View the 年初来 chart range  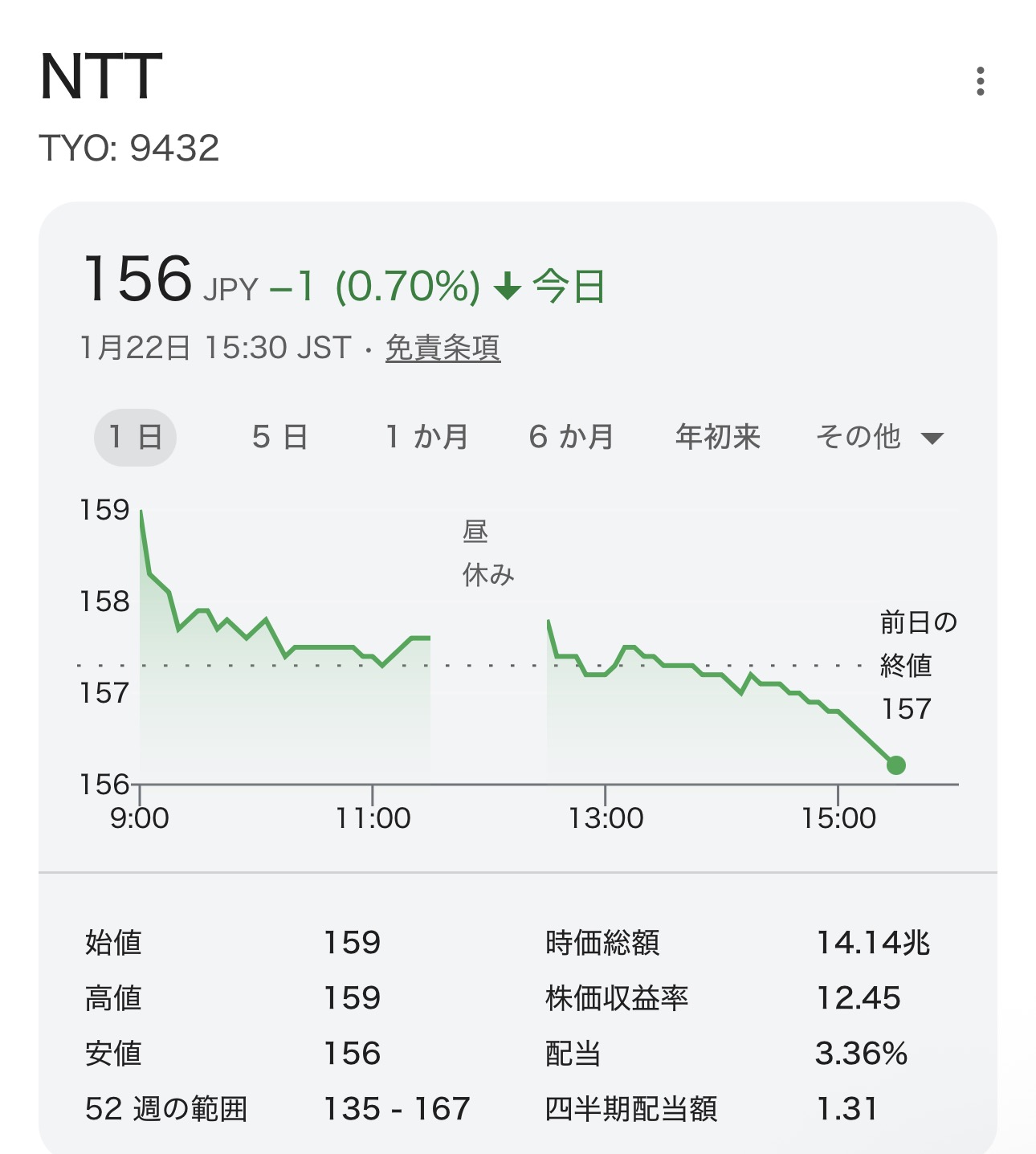[717, 438]
